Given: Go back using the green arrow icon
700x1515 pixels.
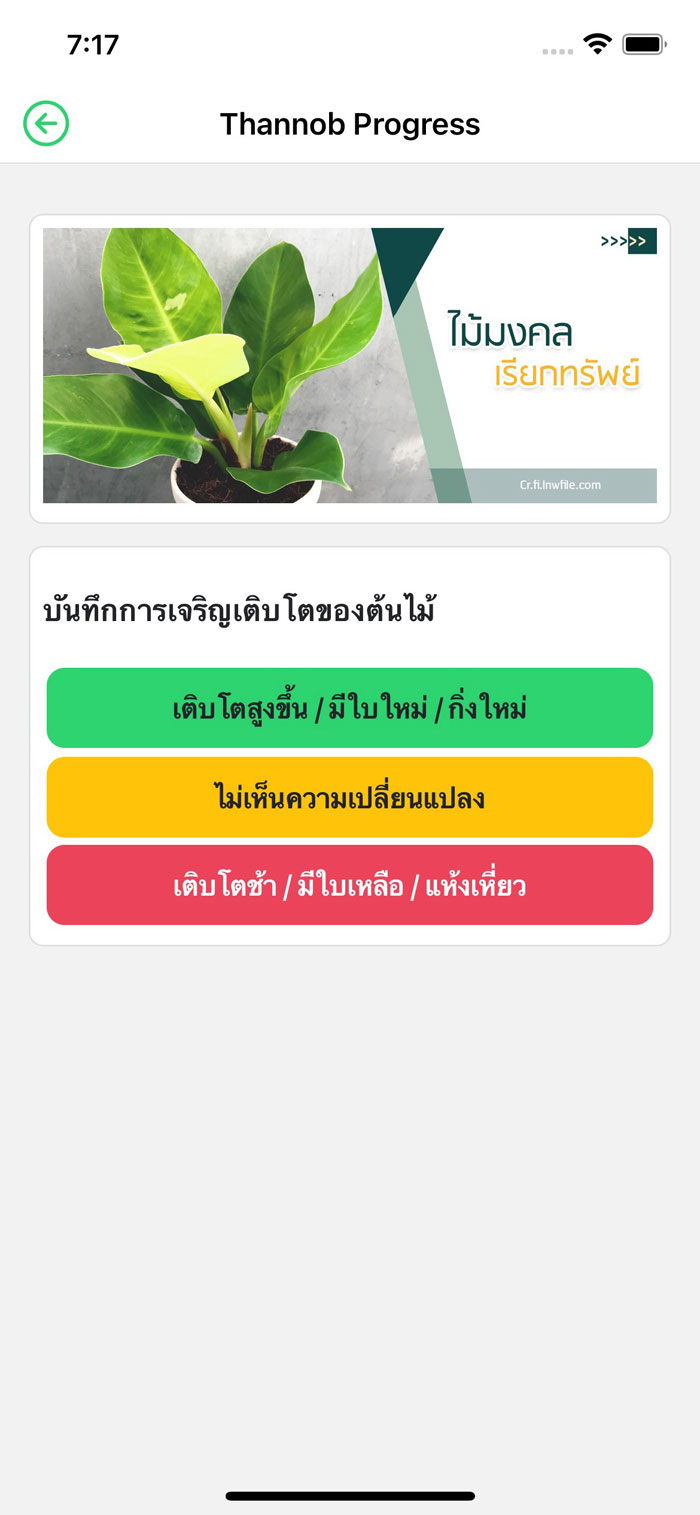Looking at the screenshot, I should point(46,124).
